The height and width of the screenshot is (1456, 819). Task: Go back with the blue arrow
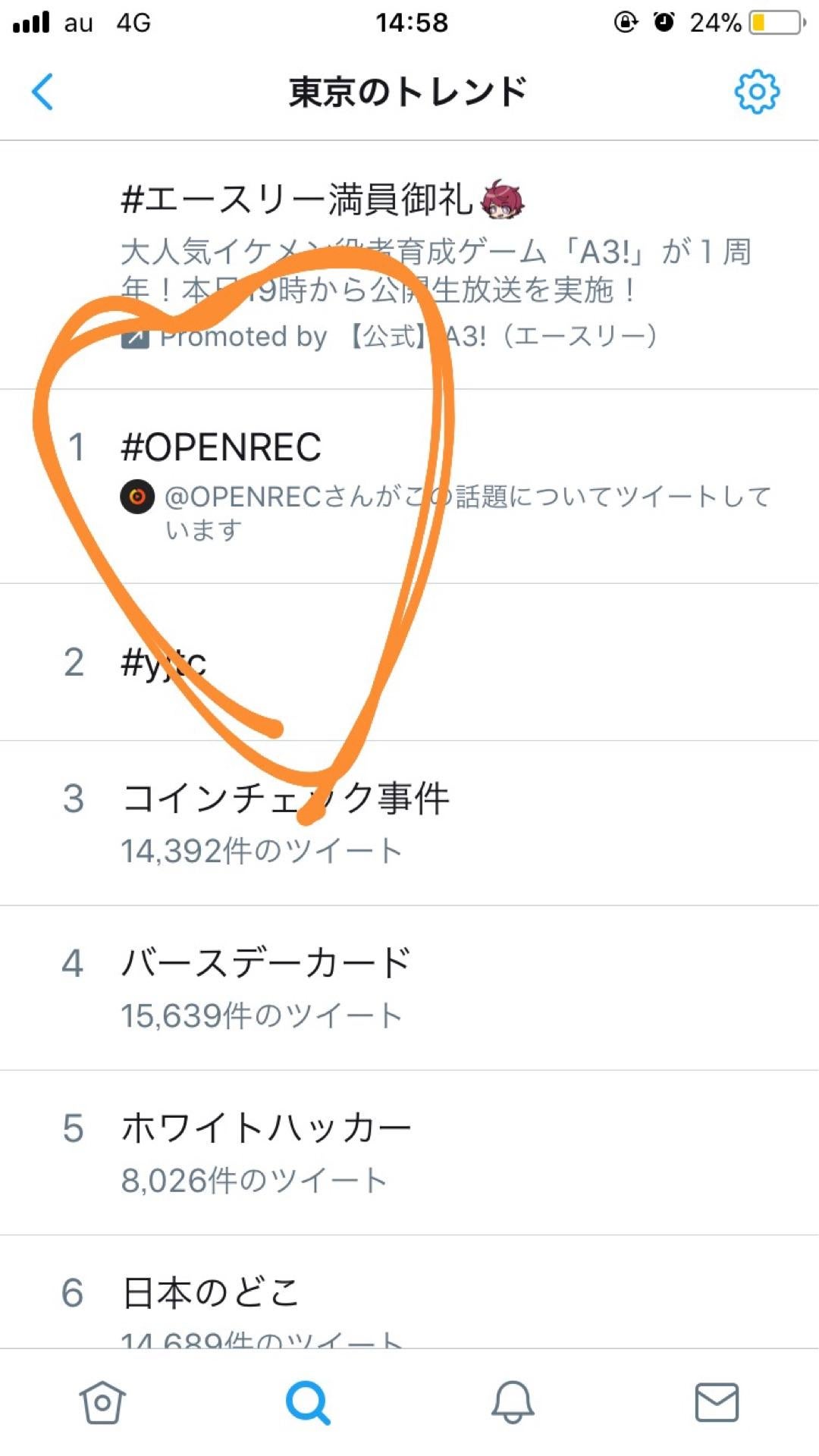(42, 92)
